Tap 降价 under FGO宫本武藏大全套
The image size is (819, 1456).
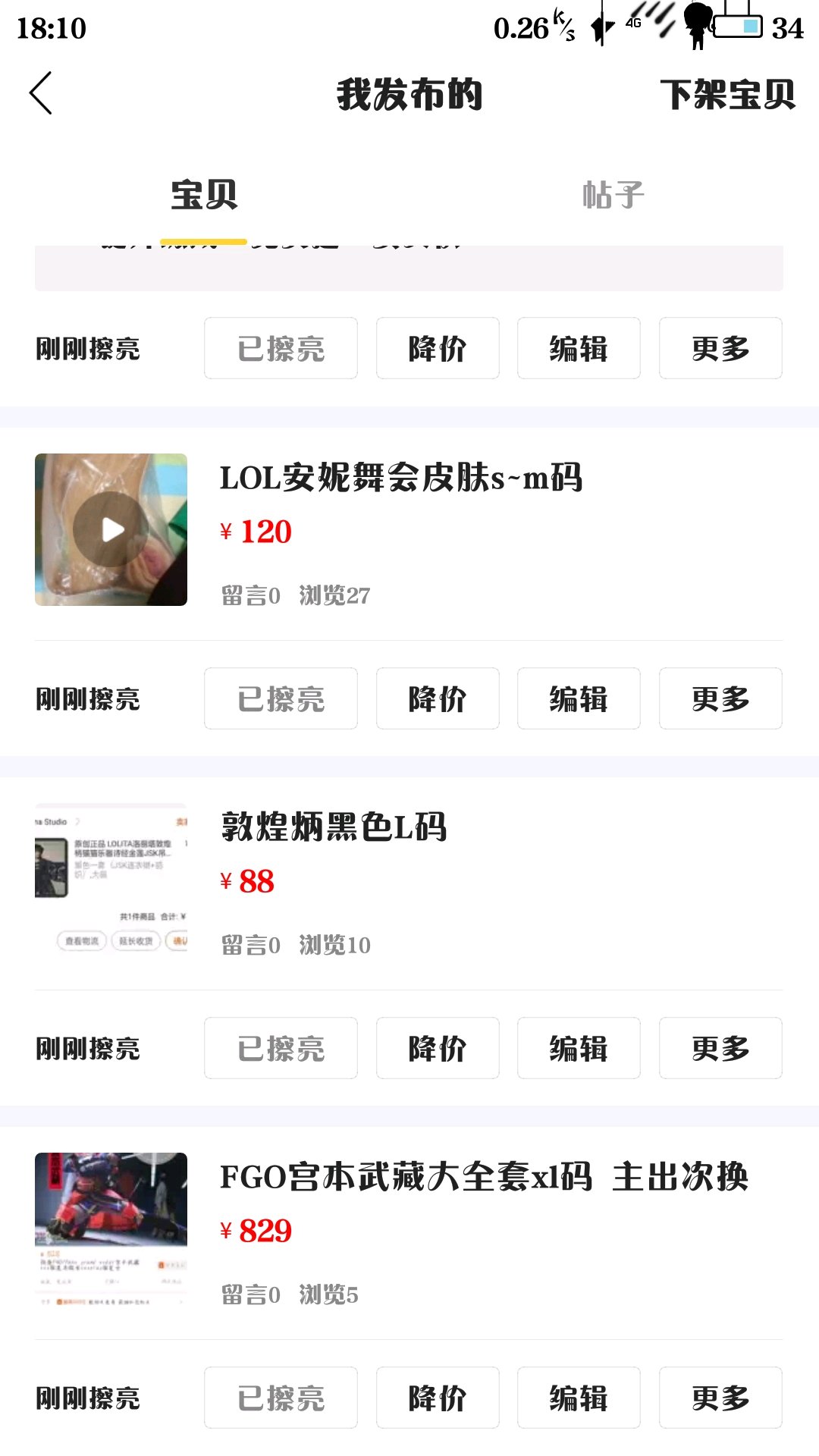[438, 1398]
